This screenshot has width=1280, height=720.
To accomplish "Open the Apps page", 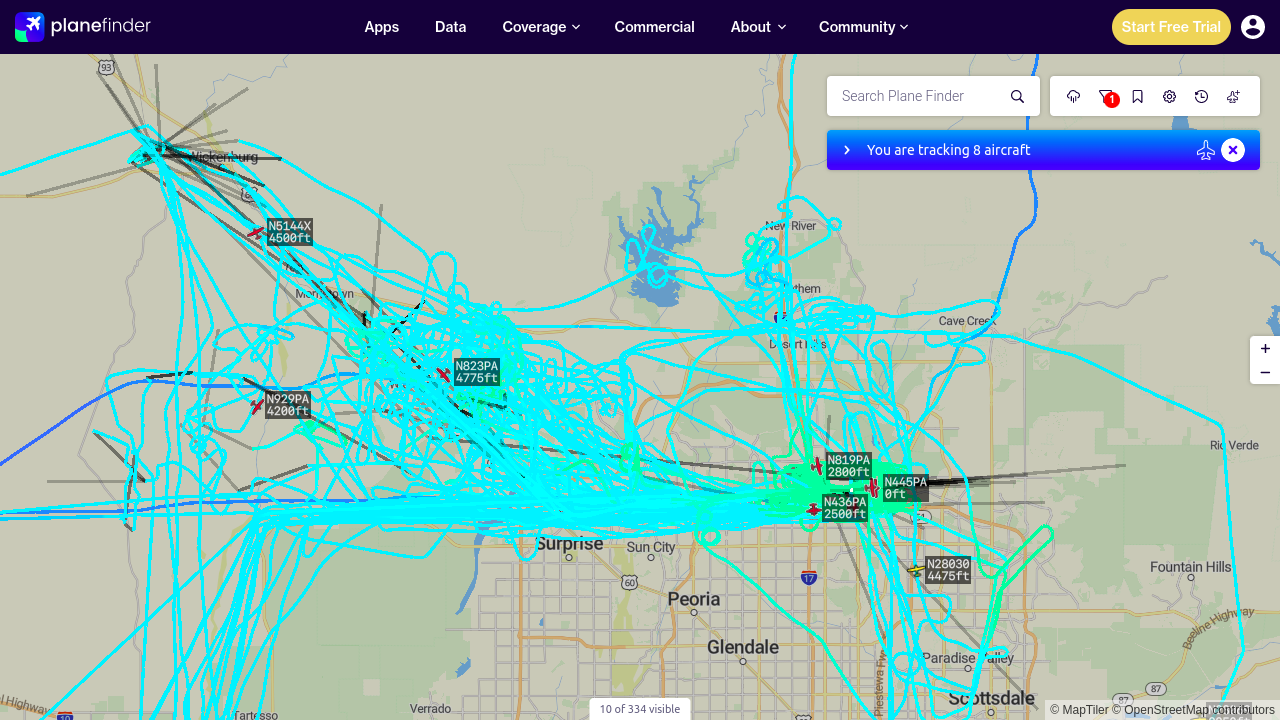I will pyautogui.click(x=382, y=27).
